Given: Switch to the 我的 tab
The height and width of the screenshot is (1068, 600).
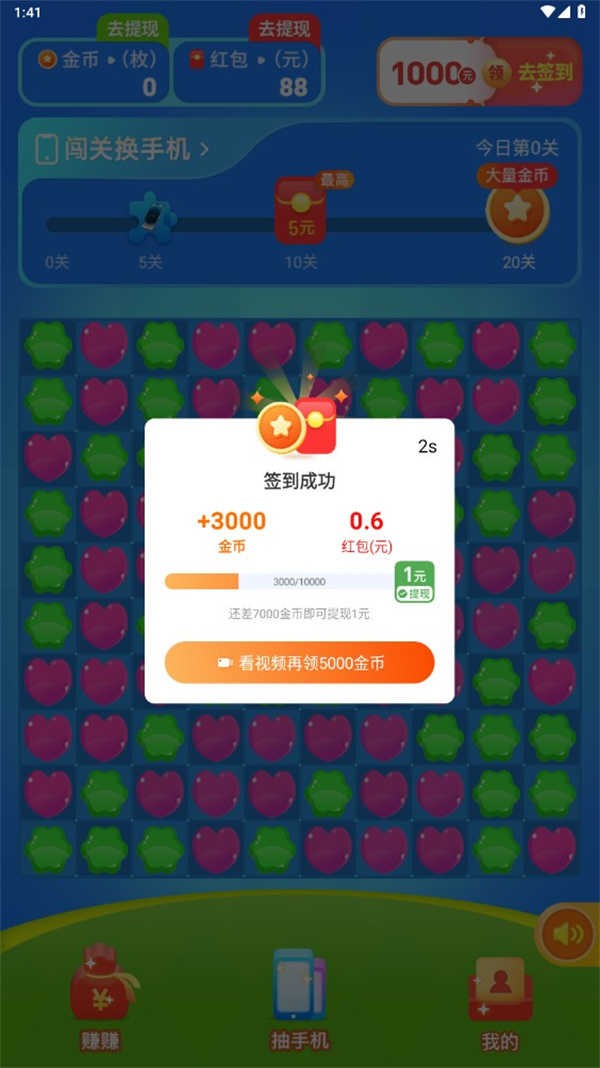Looking at the screenshot, I should coord(499,998).
